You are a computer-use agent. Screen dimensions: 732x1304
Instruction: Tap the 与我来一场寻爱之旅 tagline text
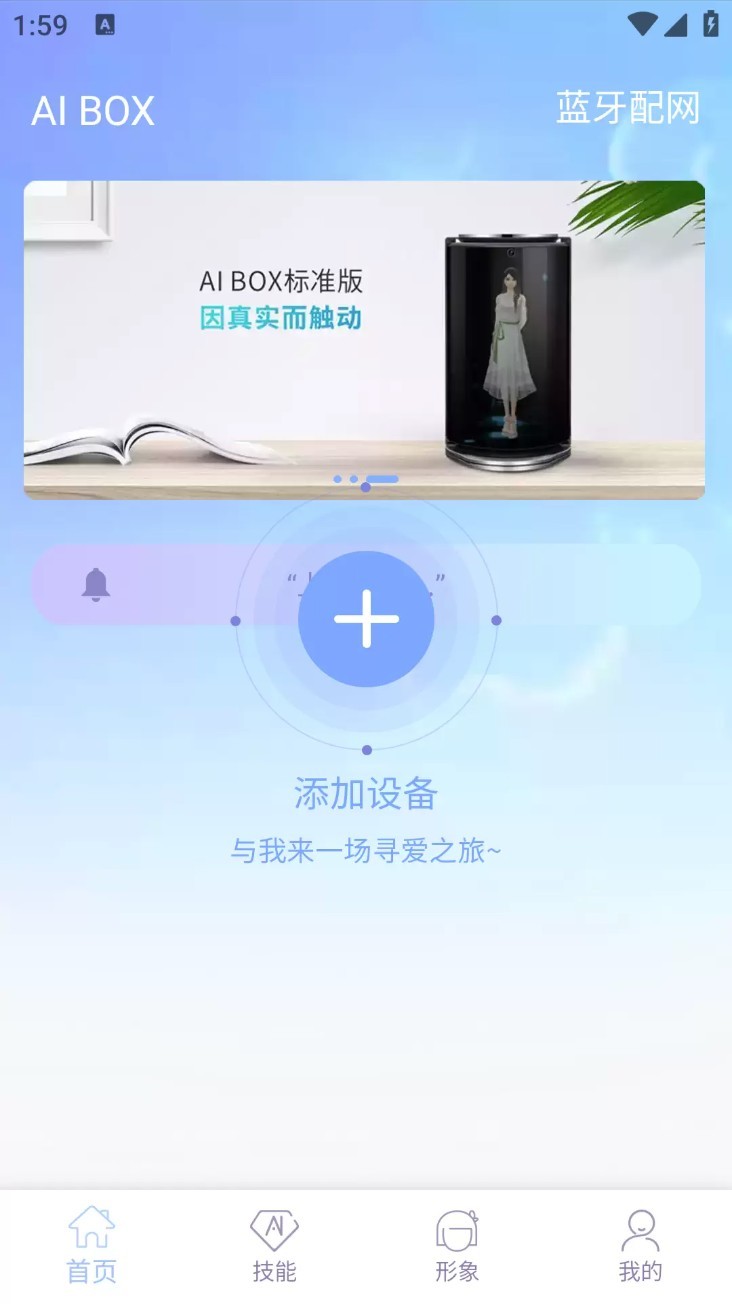(x=366, y=849)
